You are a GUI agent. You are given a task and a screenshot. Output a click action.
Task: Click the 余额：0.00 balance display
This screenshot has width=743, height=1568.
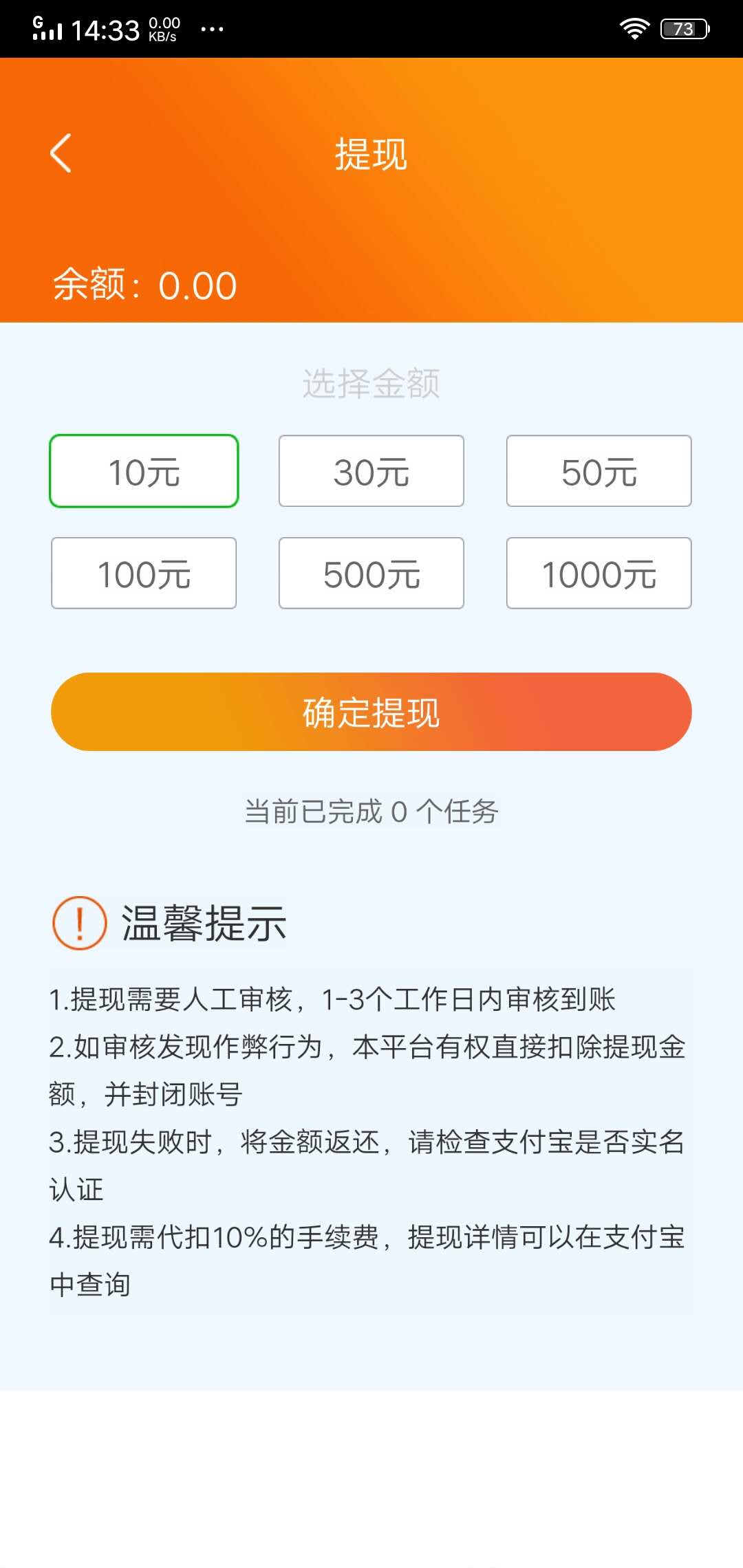(143, 284)
